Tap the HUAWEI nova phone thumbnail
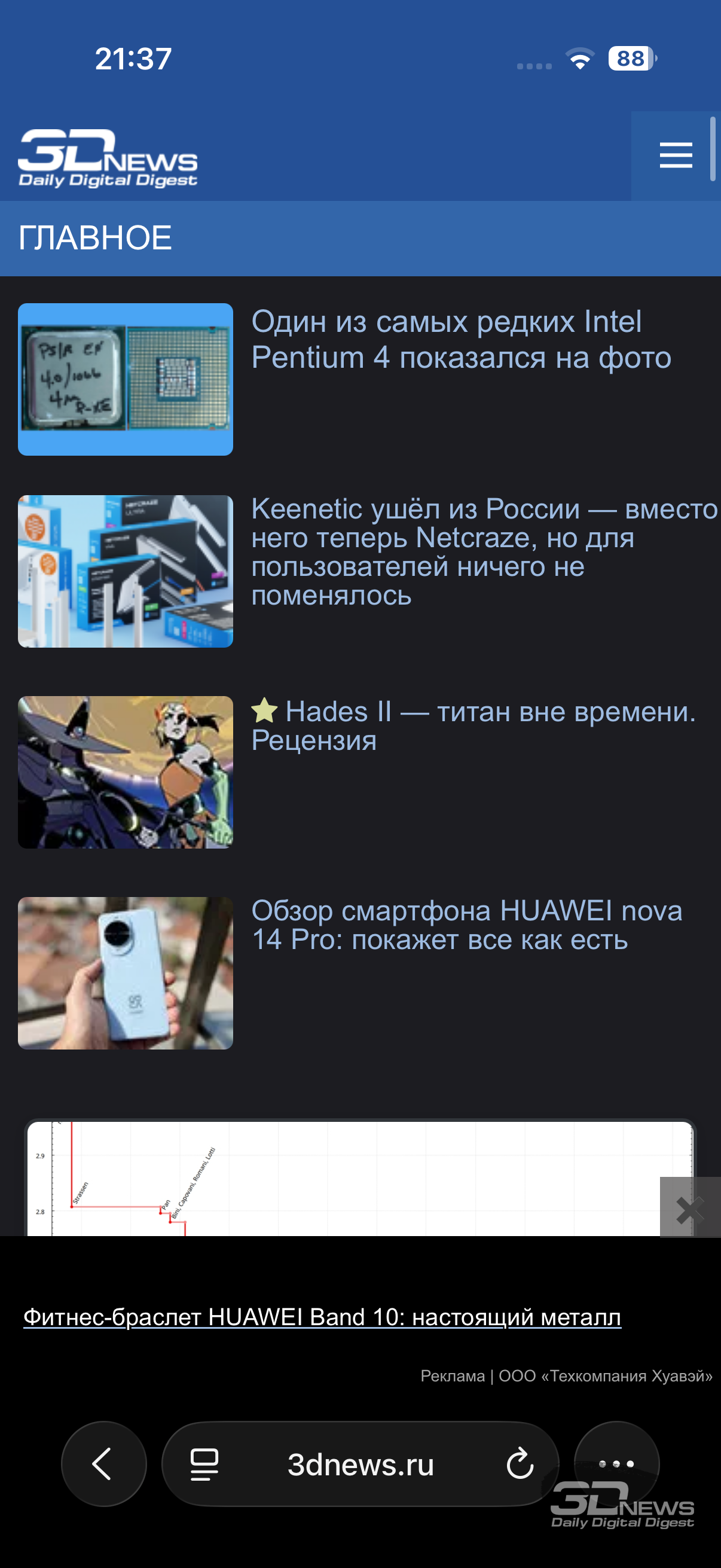Viewport: 721px width, 1568px height. coord(126,973)
